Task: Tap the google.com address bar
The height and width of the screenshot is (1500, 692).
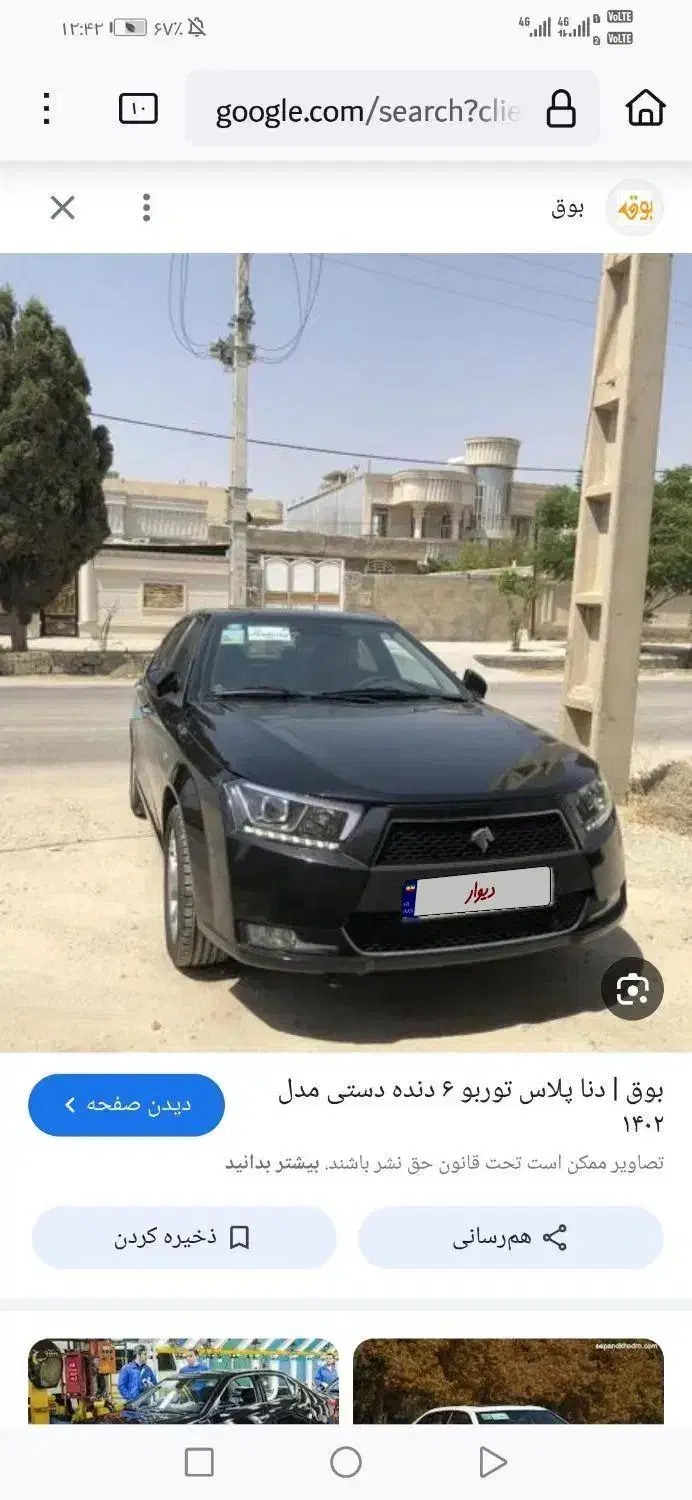Action: 368,110
